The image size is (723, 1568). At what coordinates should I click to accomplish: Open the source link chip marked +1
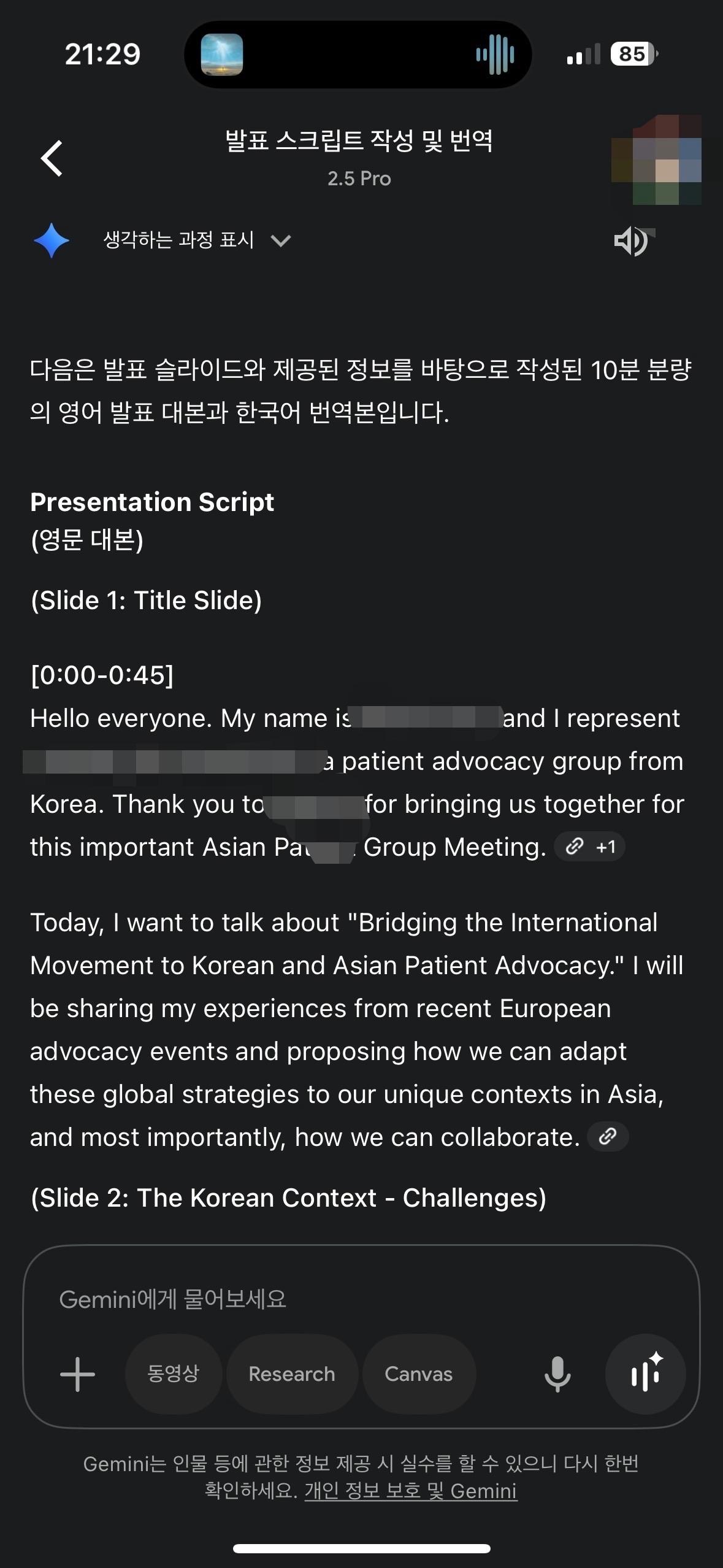pyautogui.click(x=590, y=847)
